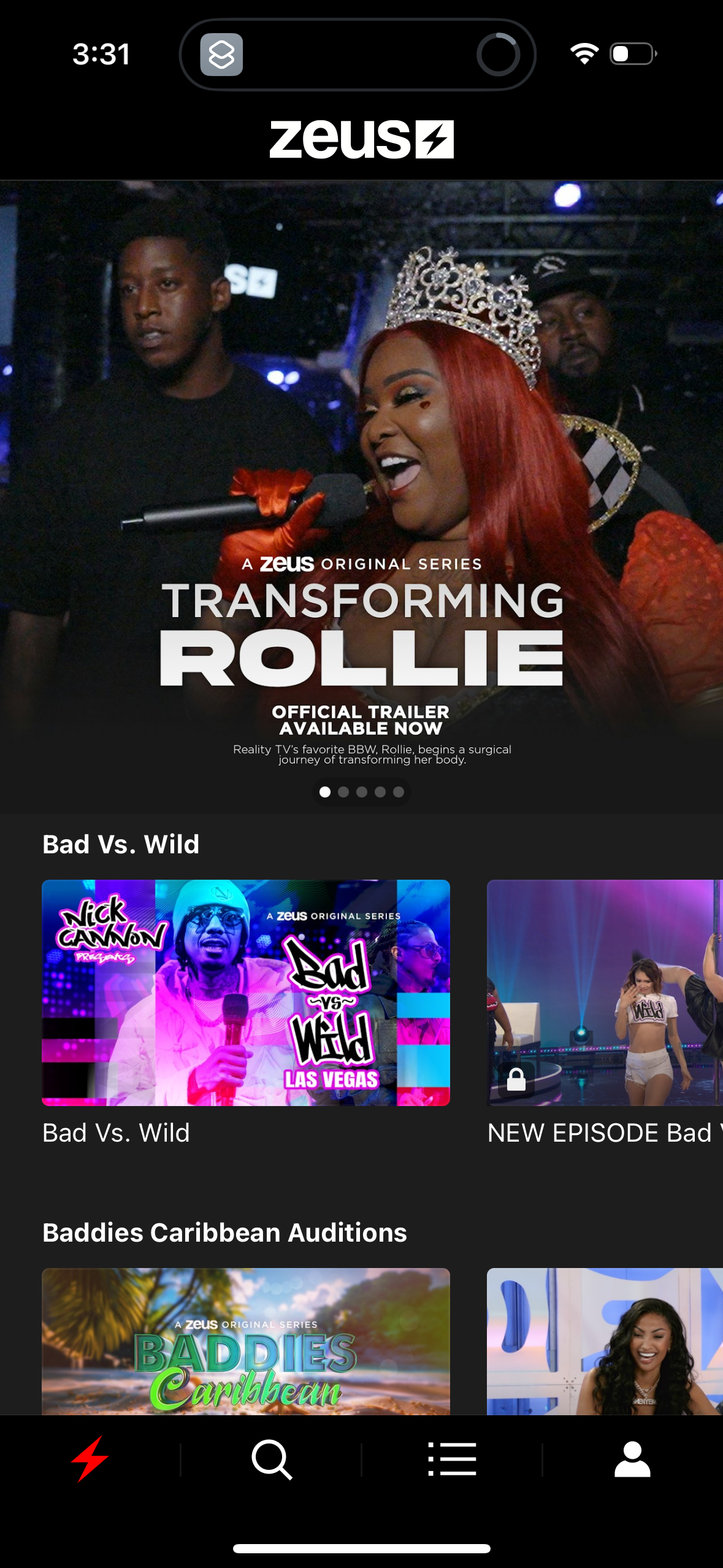The width and height of the screenshot is (723, 1568).
Task: Go to the profile account tab
Action: (632, 1459)
